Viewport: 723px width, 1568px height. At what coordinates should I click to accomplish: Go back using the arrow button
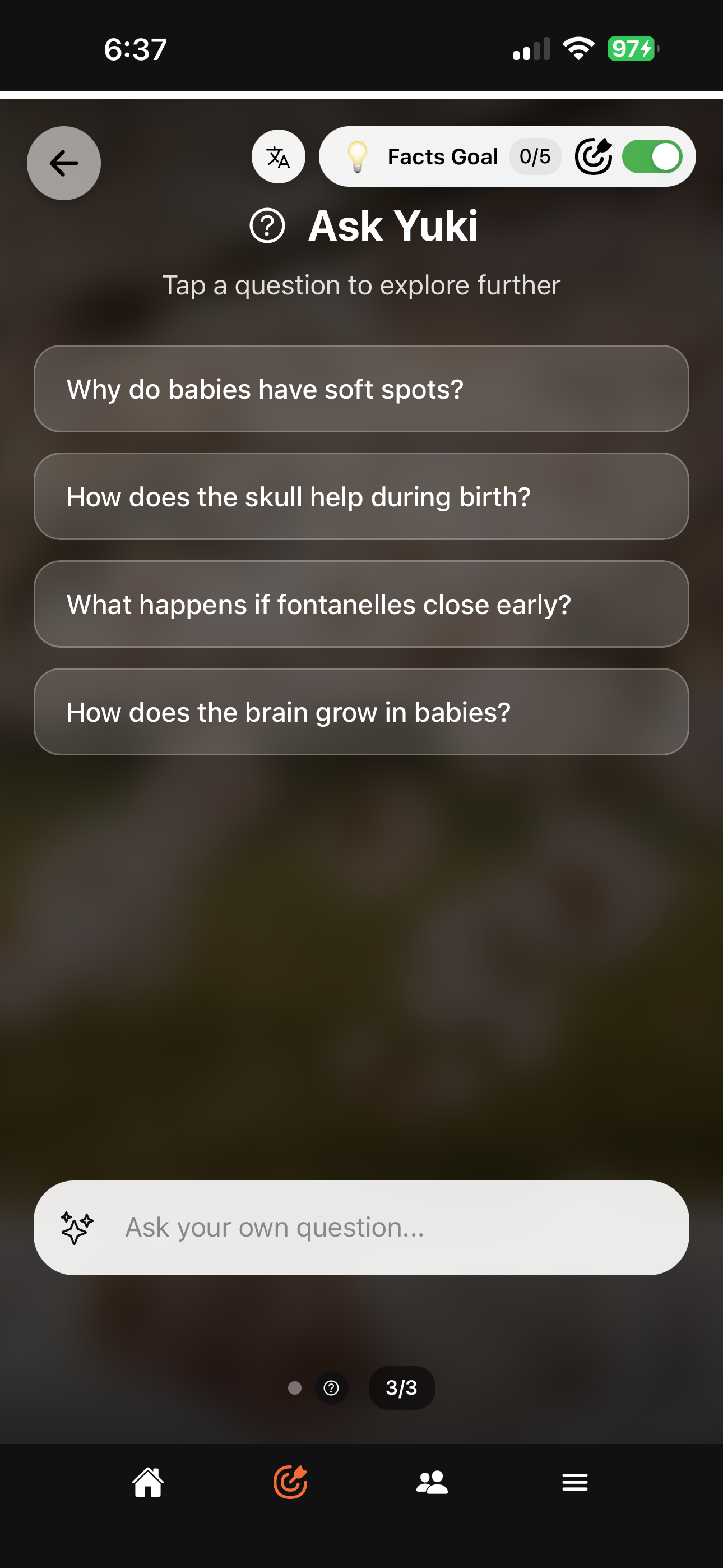(x=64, y=163)
